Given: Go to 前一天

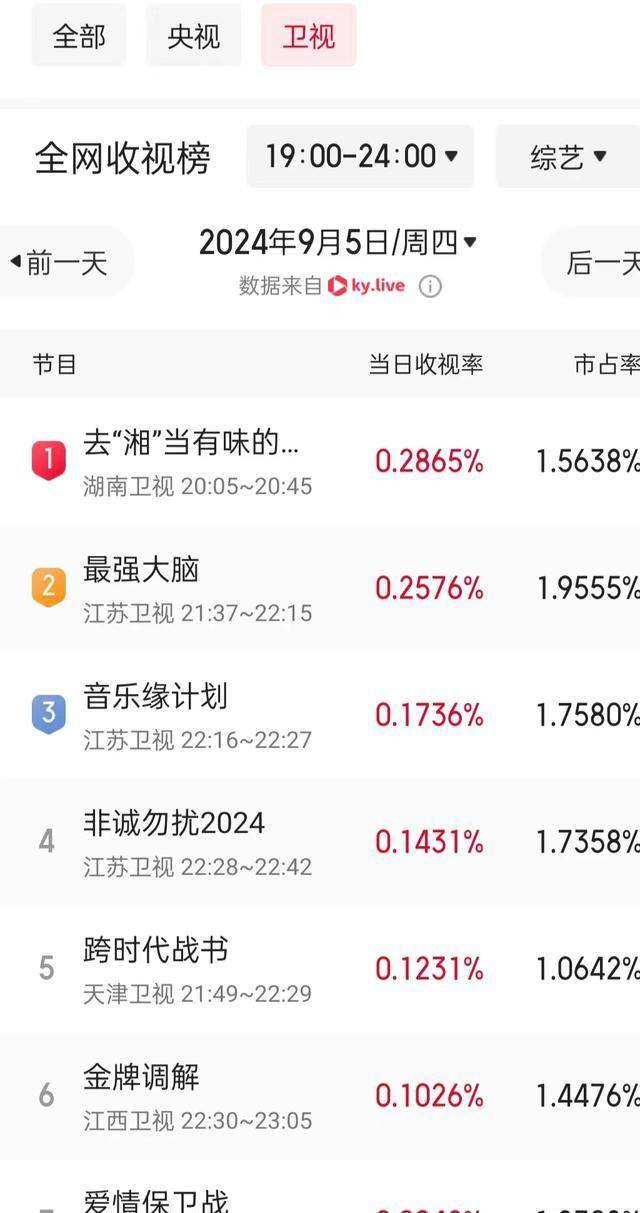Looking at the screenshot, I should tap(66, 262).
